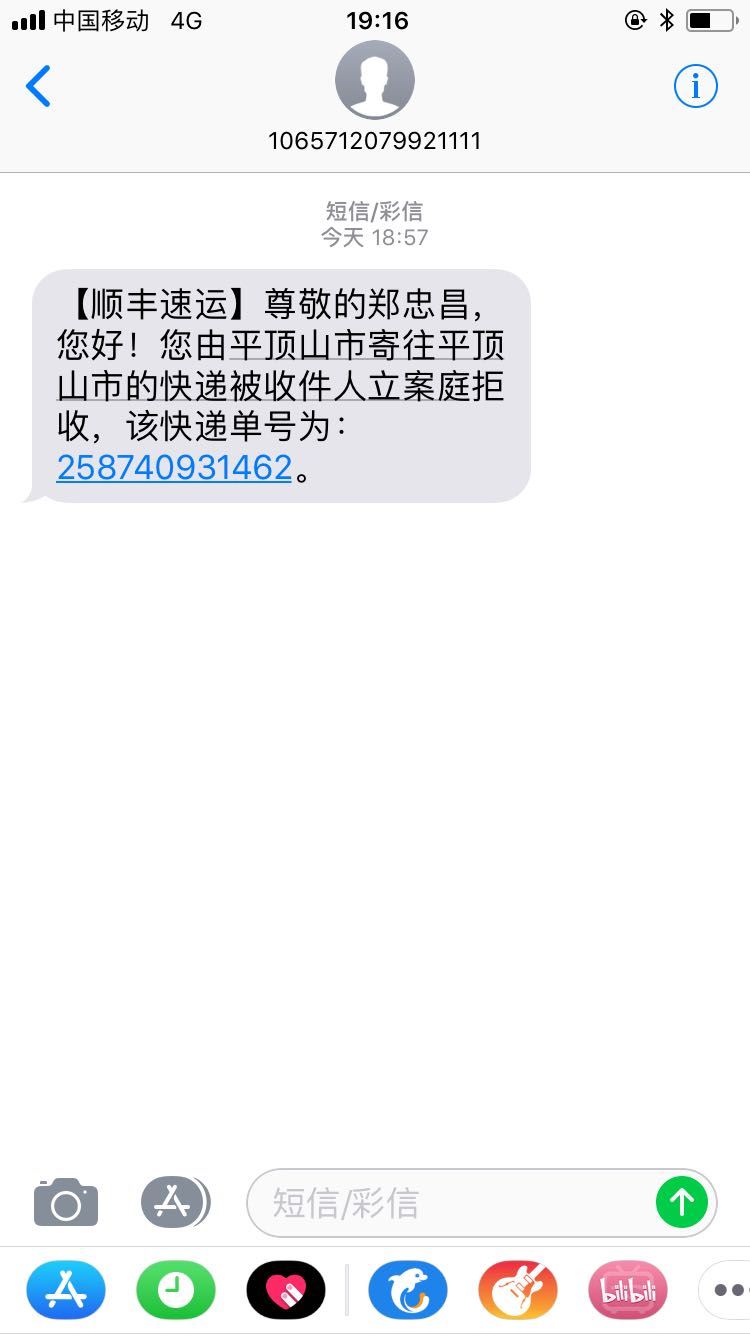This screenshot has width=750, height=1334.
Task: Tap the info button for contact details
Action: point(695,86)
